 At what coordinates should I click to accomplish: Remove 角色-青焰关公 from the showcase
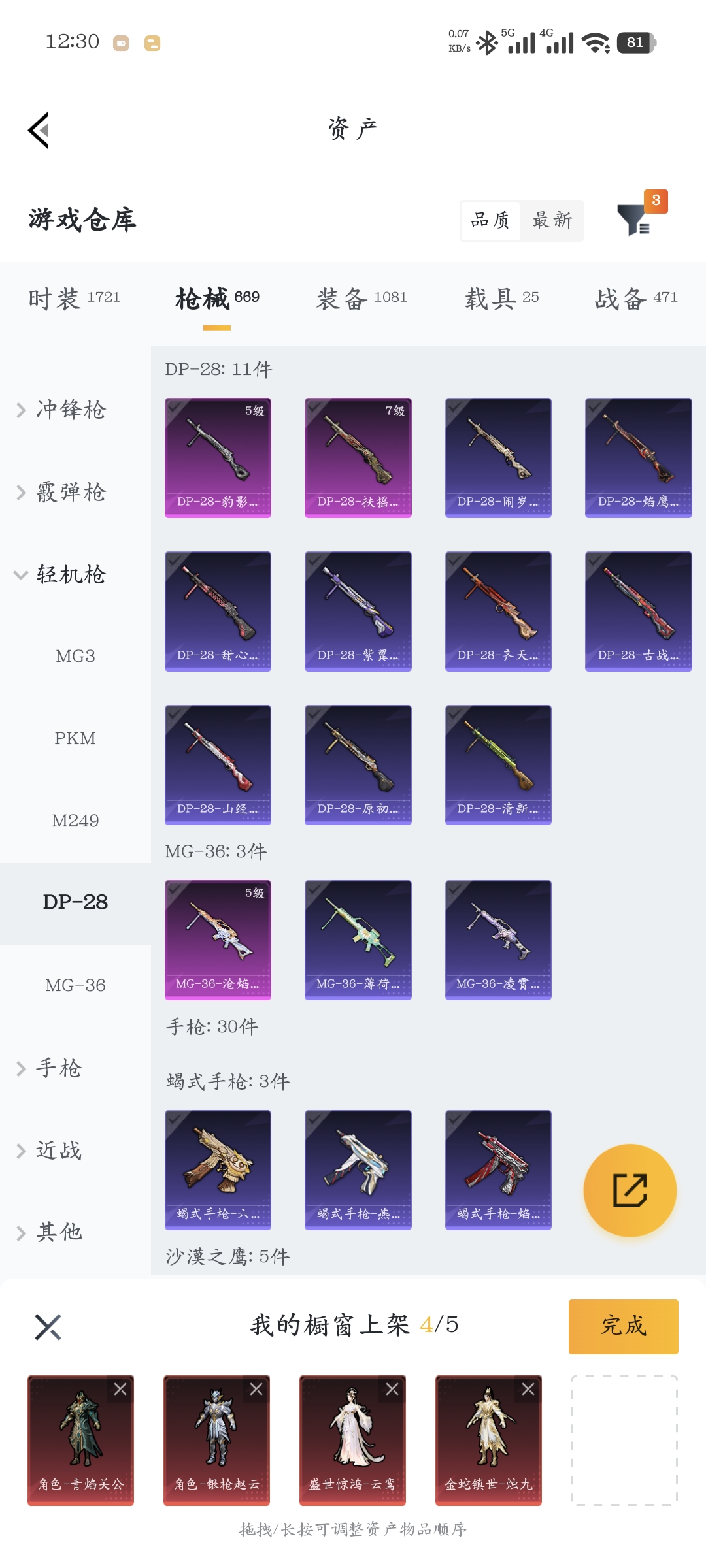(x=120, y=1389)
